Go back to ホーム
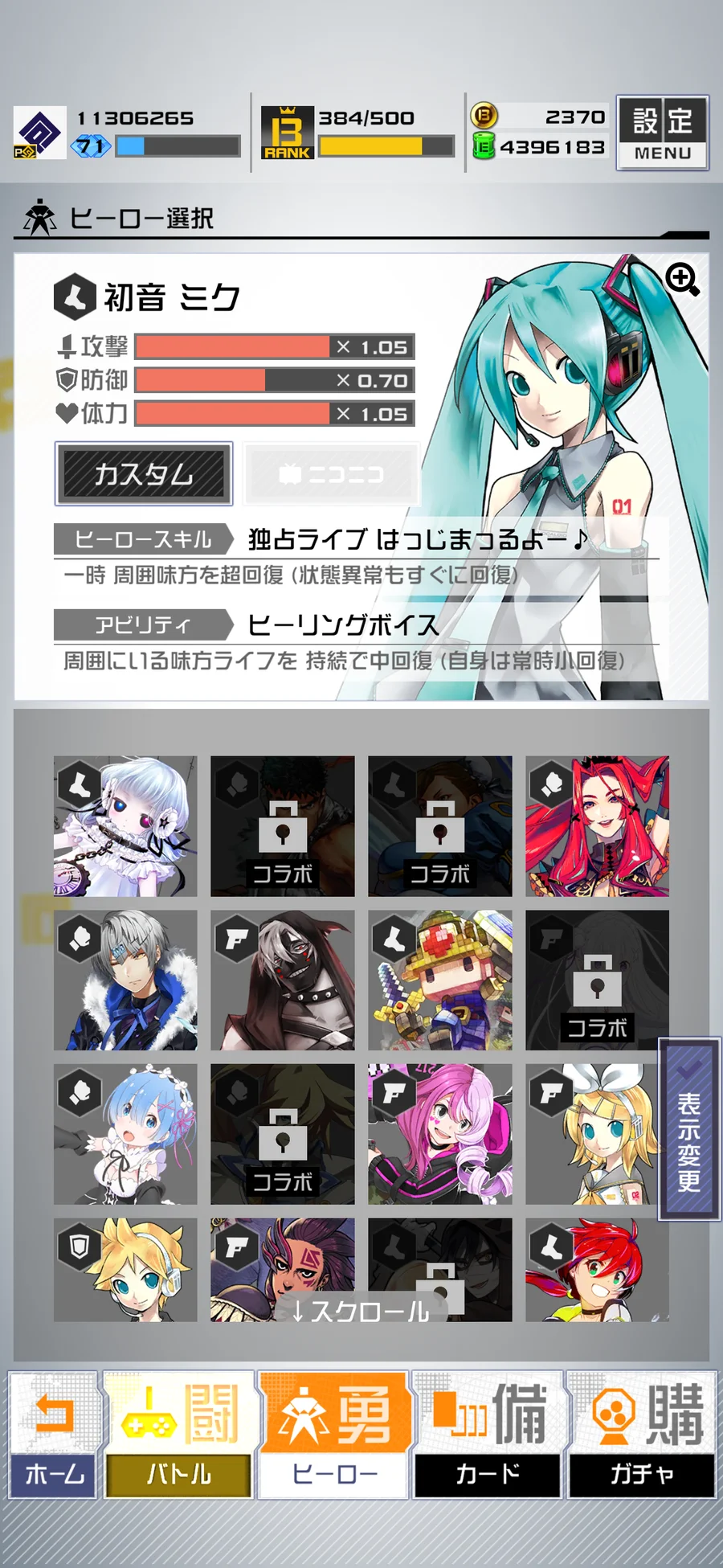Viewport: 723px width, 1568px height. coord(54,1435)
